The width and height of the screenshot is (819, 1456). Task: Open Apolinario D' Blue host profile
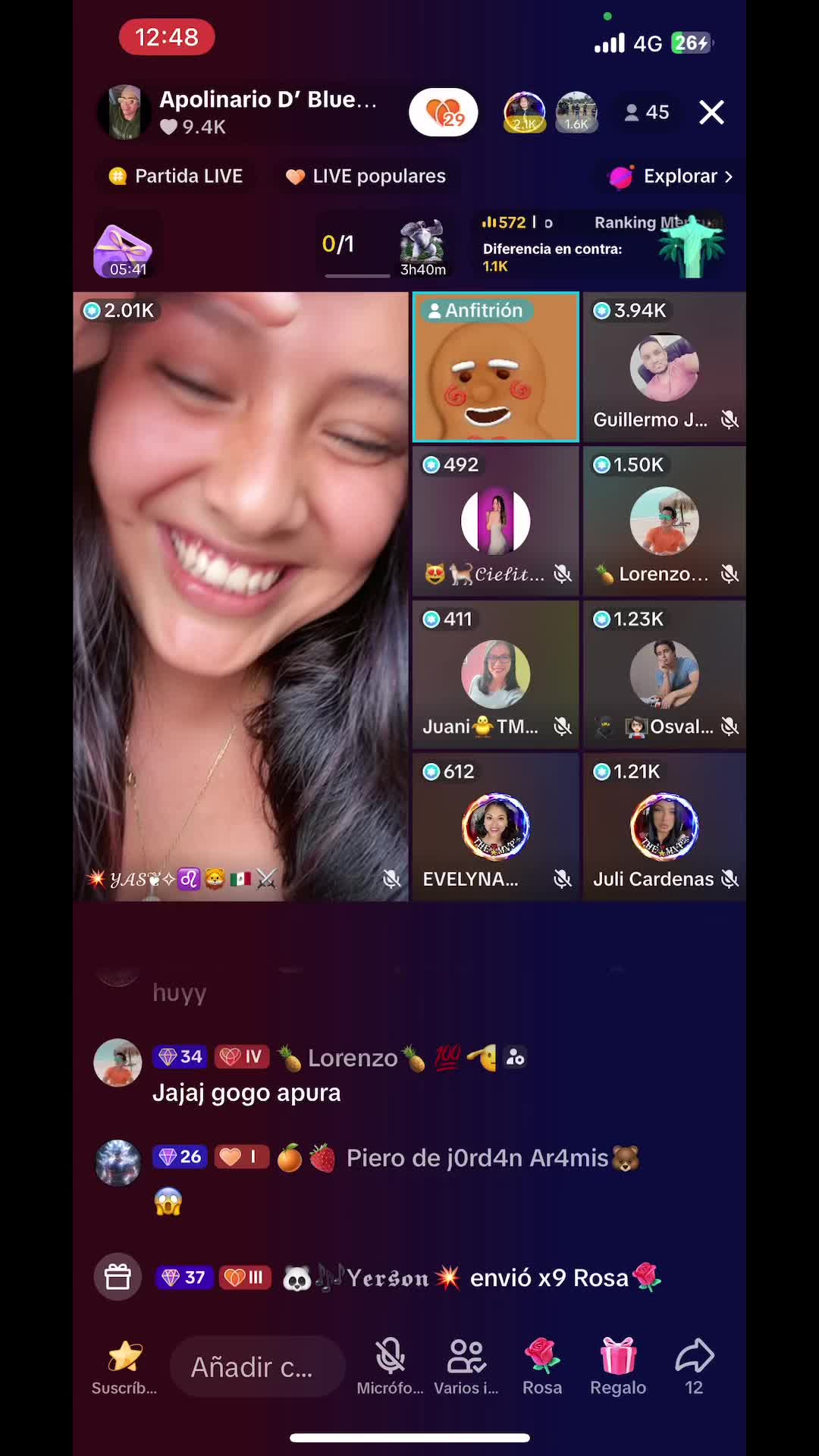click(238, 112)
